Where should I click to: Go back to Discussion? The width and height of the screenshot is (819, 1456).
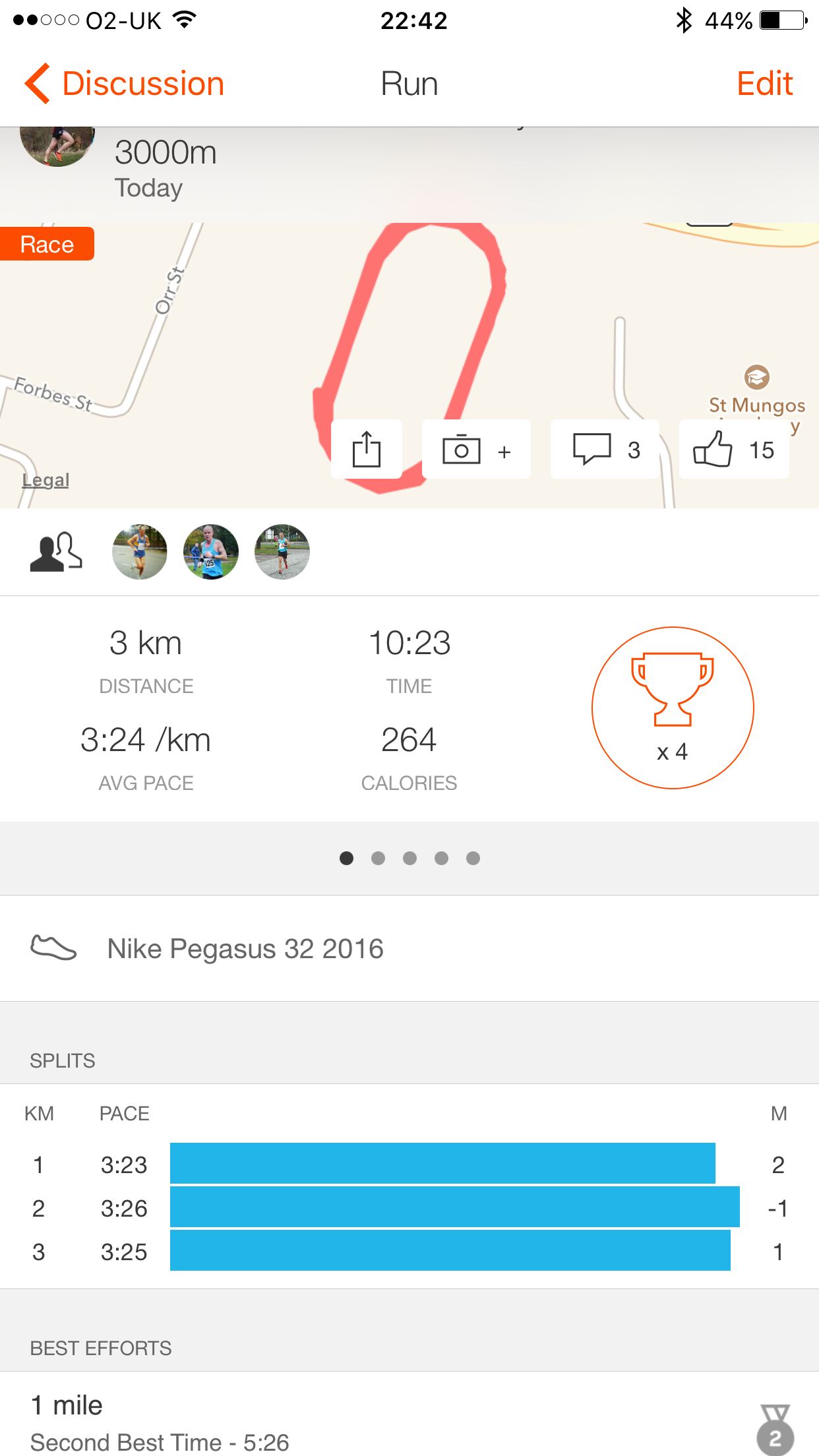coord(125,84)
